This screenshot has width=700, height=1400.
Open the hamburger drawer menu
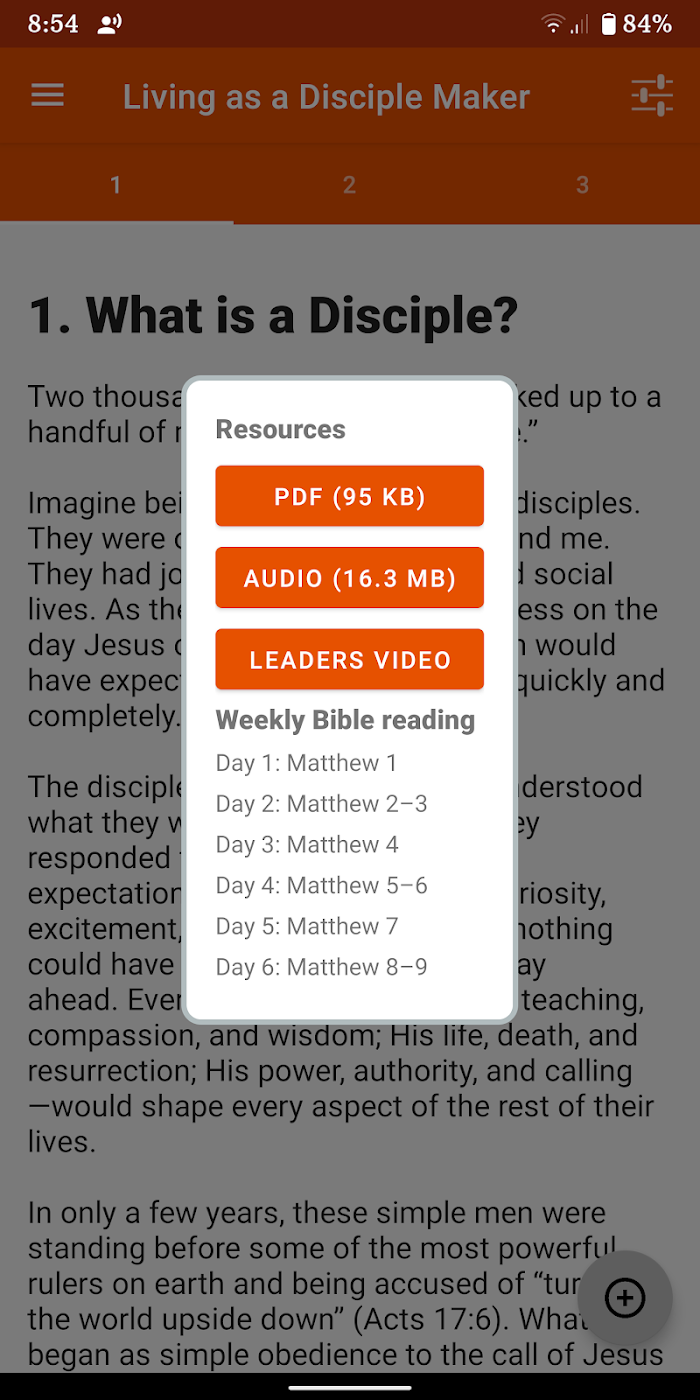point(48,96)
